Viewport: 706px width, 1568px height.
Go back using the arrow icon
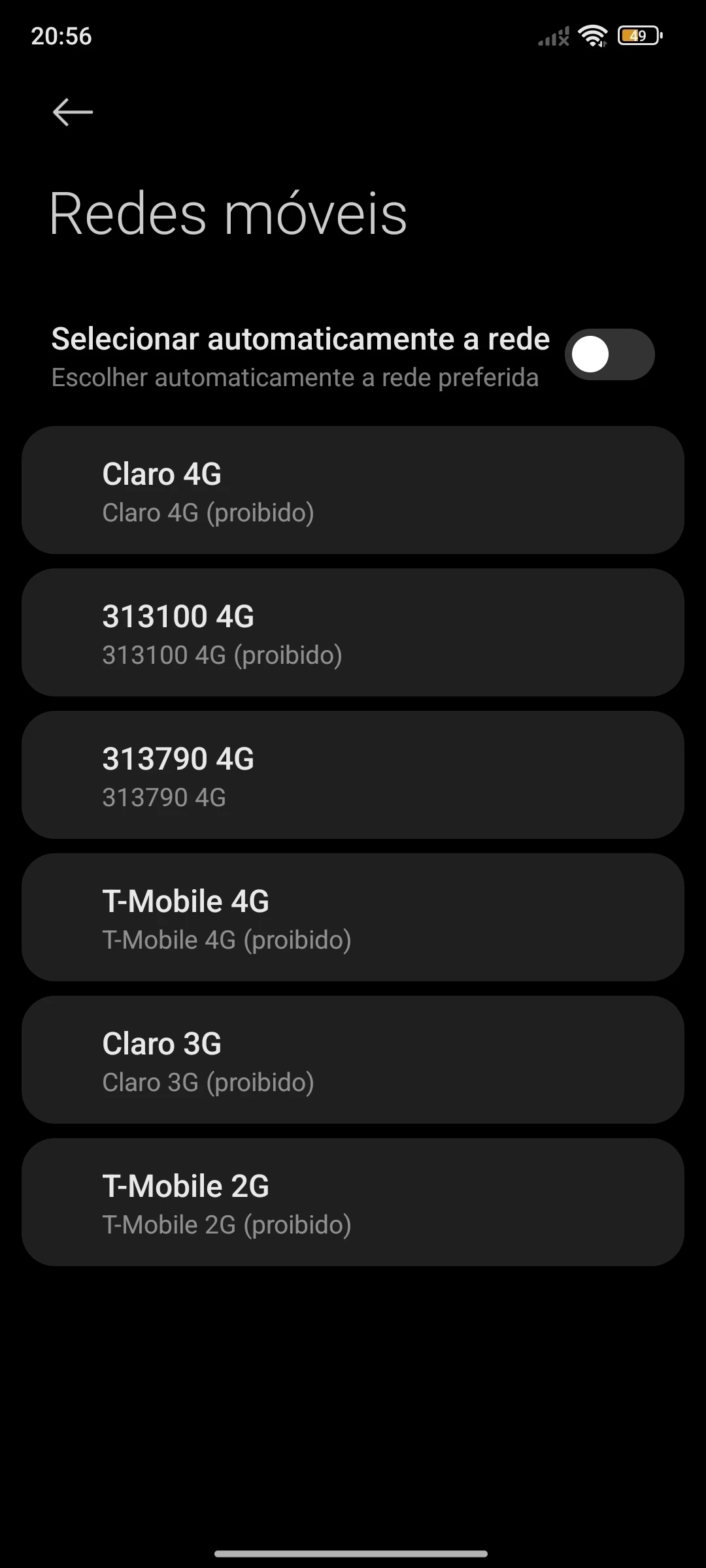coord(73,112)
